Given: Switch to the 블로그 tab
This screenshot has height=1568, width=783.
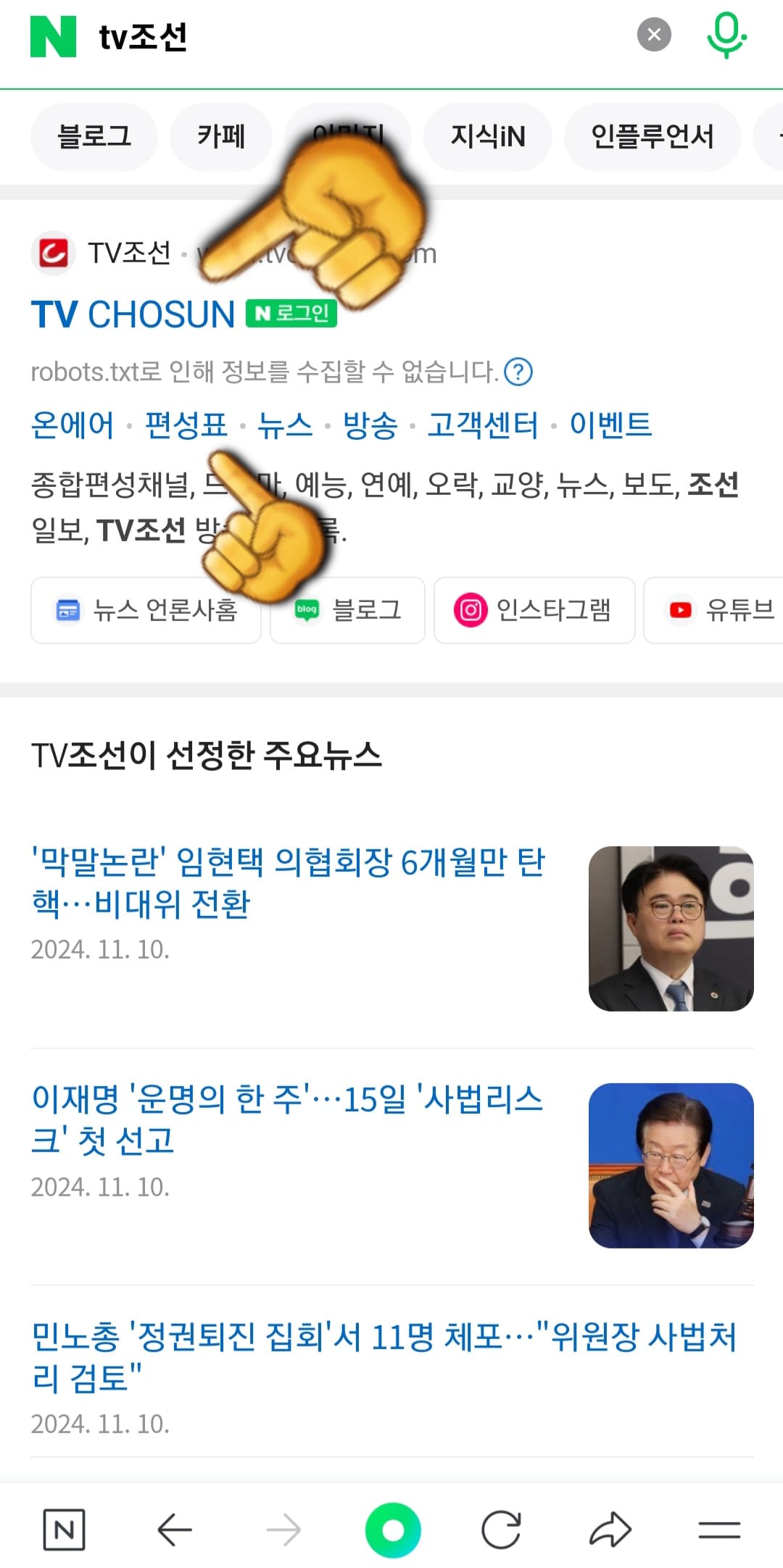Looking at the screenshot, I should point(94,137).
